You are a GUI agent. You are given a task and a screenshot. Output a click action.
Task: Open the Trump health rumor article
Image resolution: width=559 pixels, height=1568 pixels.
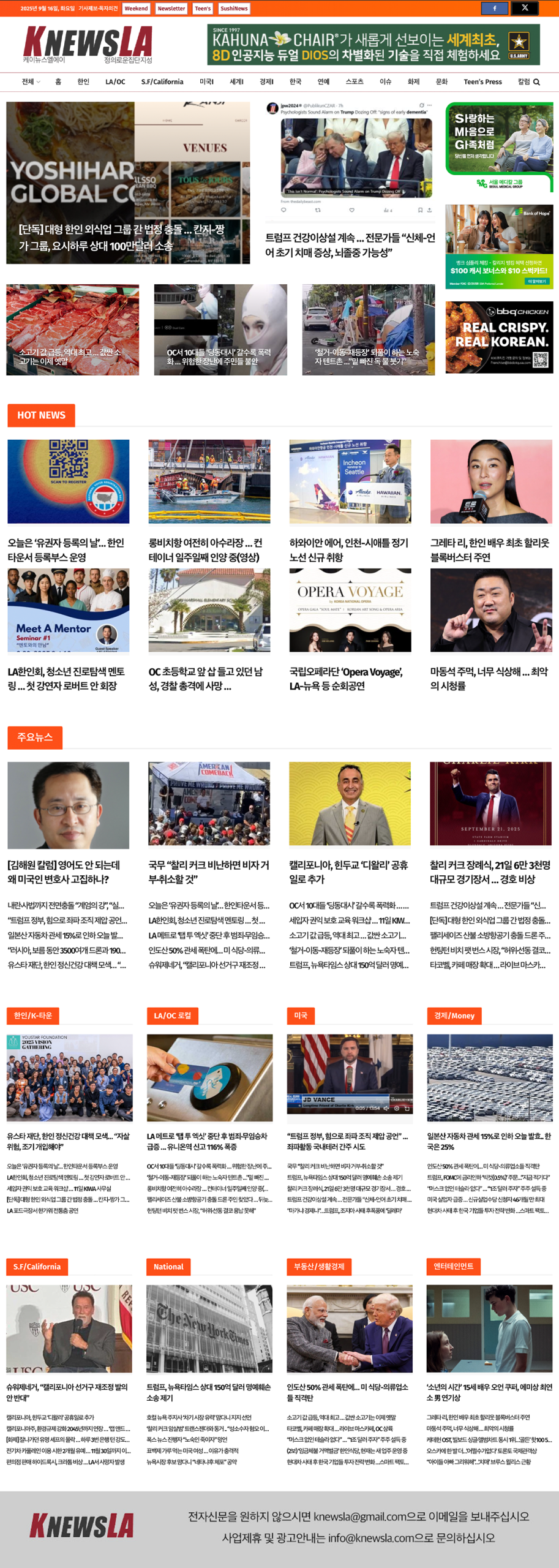point(350,245)
